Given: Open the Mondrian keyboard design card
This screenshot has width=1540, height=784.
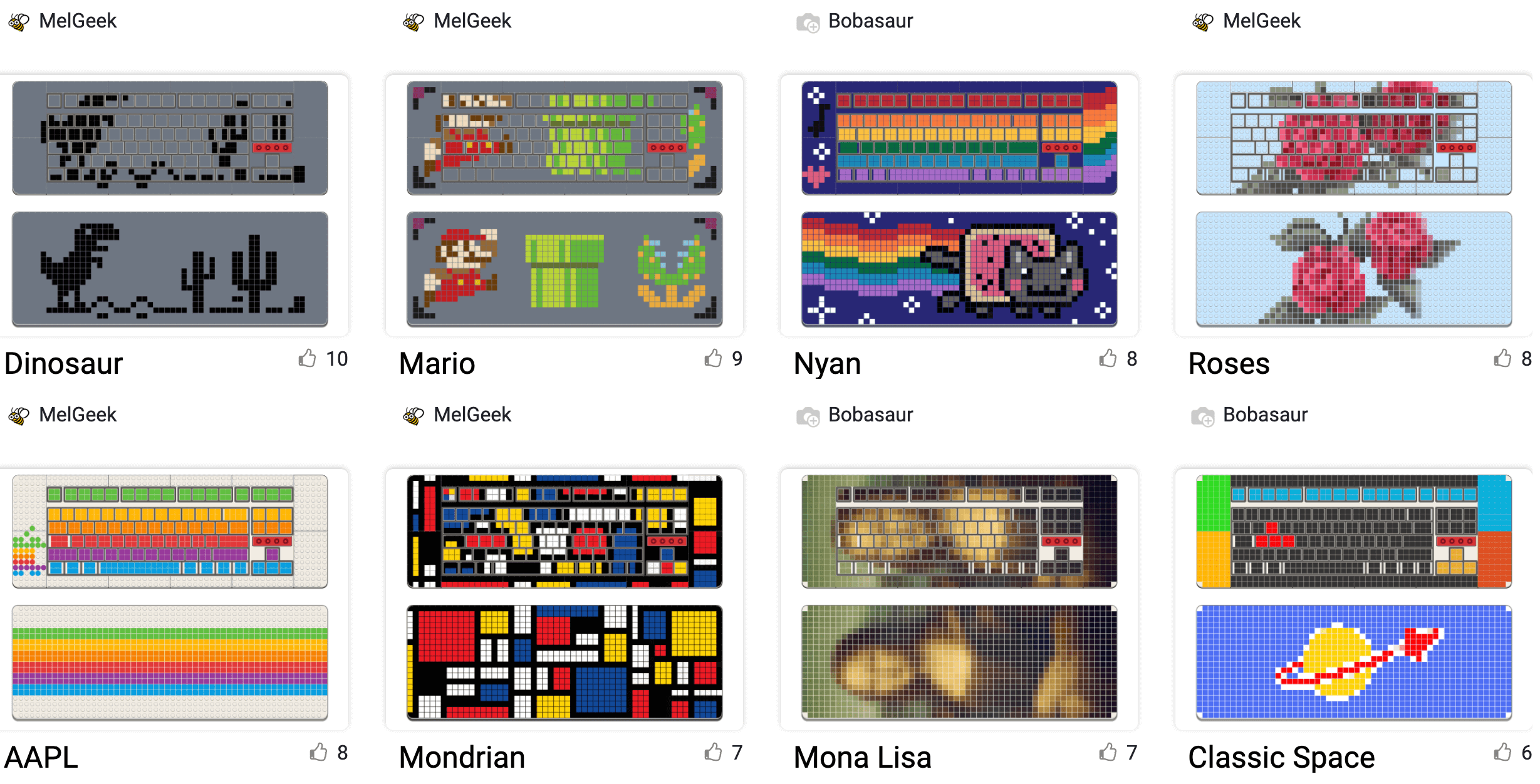Looking at the screenshot, I should coord(564,598).
